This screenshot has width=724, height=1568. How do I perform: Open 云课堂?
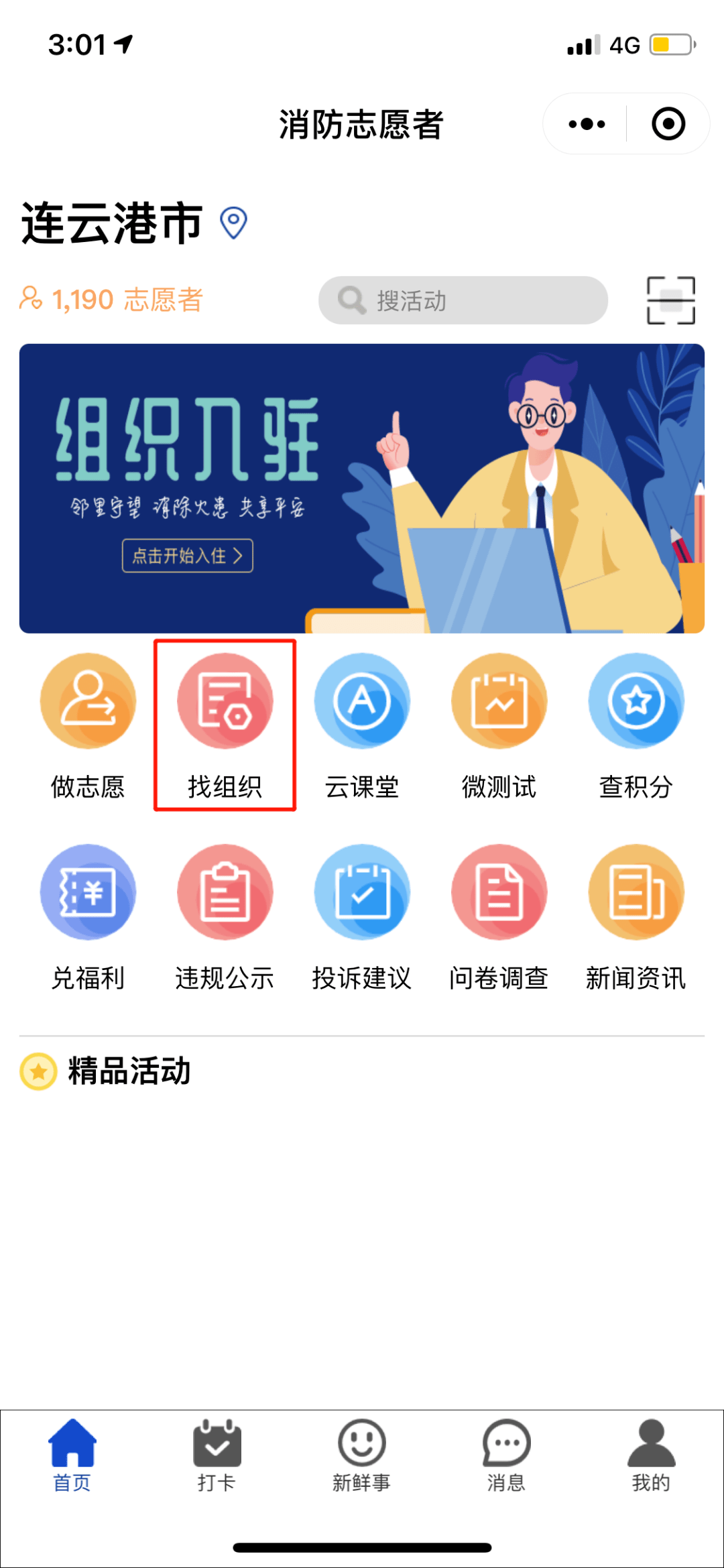coord(362,725)
